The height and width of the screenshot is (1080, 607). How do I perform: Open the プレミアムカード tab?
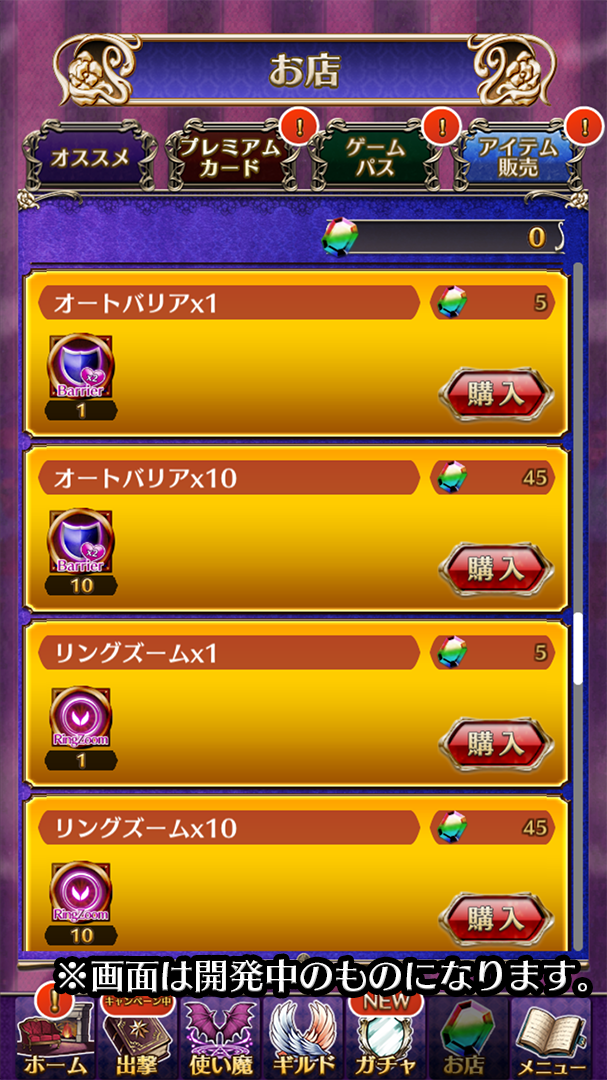228,157
